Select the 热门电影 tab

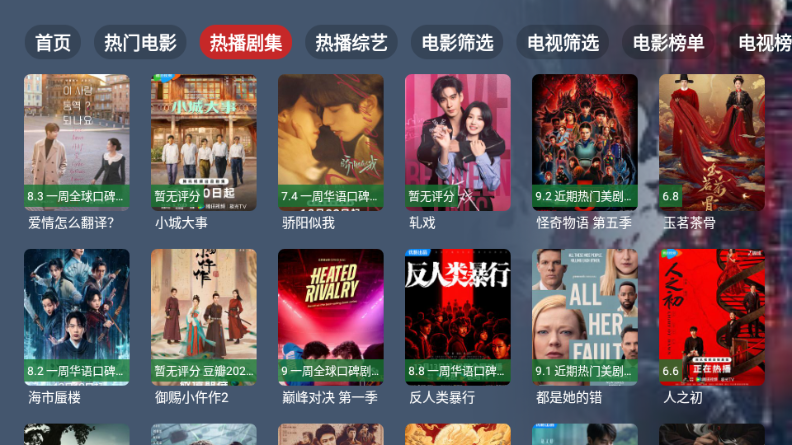pyautogui.click(x=141, y=43)
